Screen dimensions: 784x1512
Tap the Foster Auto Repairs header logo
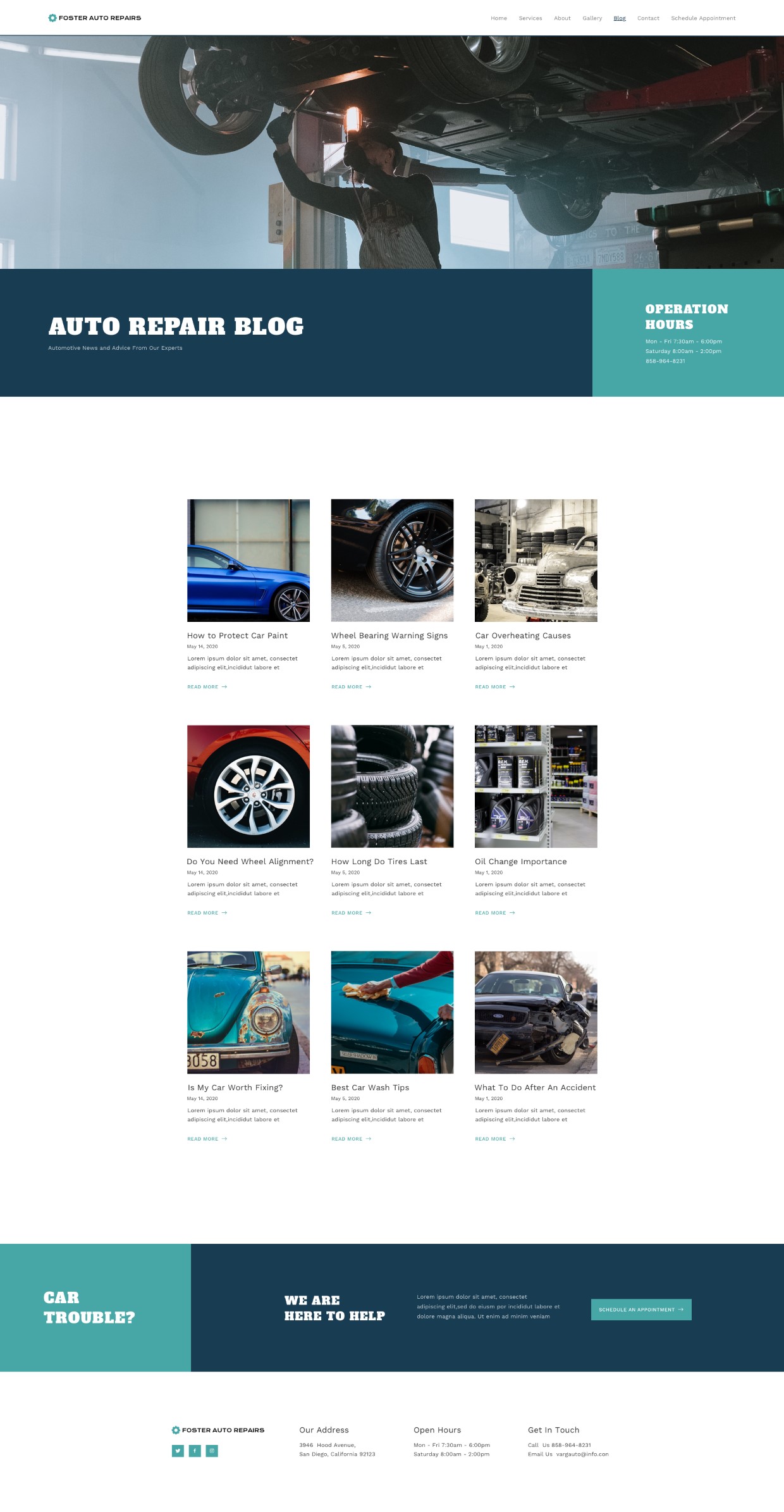tap(95, 18)
